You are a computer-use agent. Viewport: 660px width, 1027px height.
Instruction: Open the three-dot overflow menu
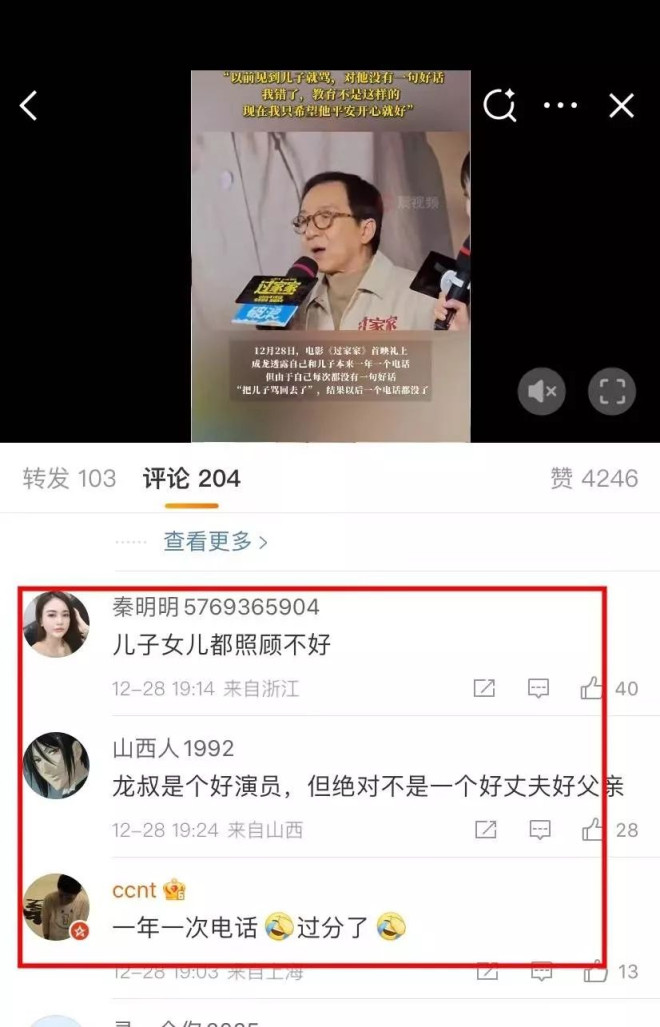click(x=560, y=105)
